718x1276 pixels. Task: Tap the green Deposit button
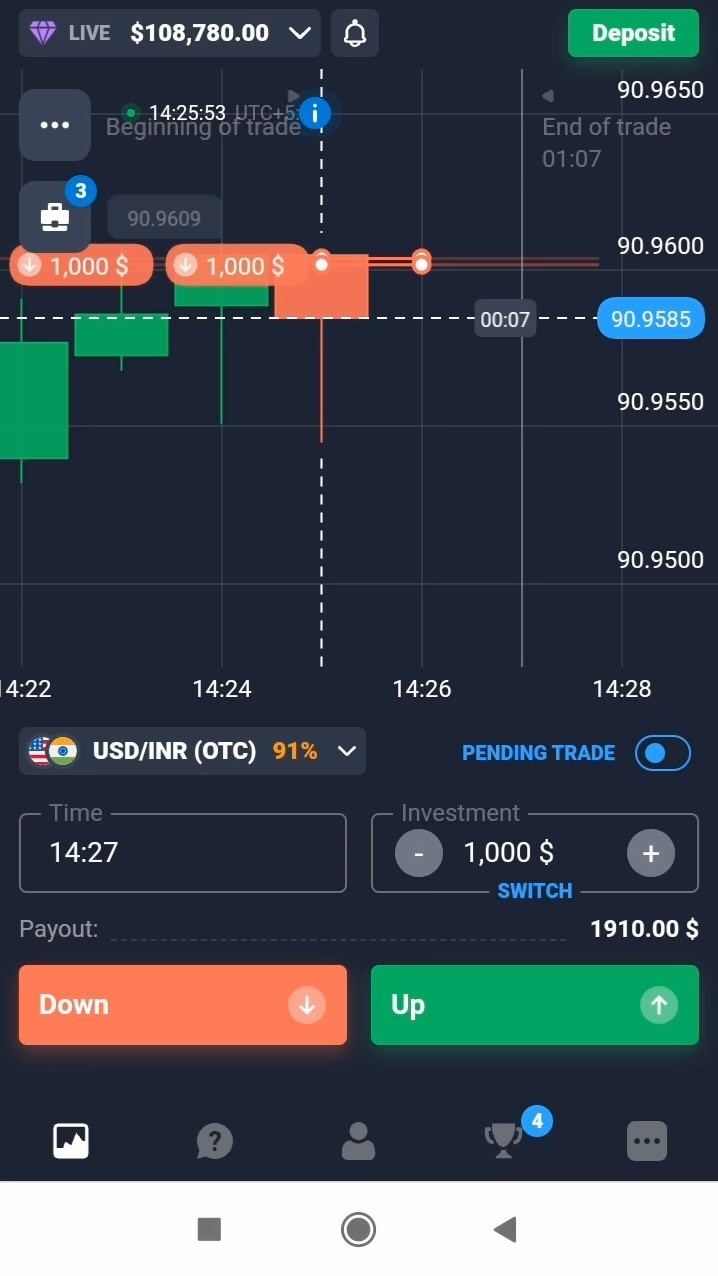tap(633, 33)
